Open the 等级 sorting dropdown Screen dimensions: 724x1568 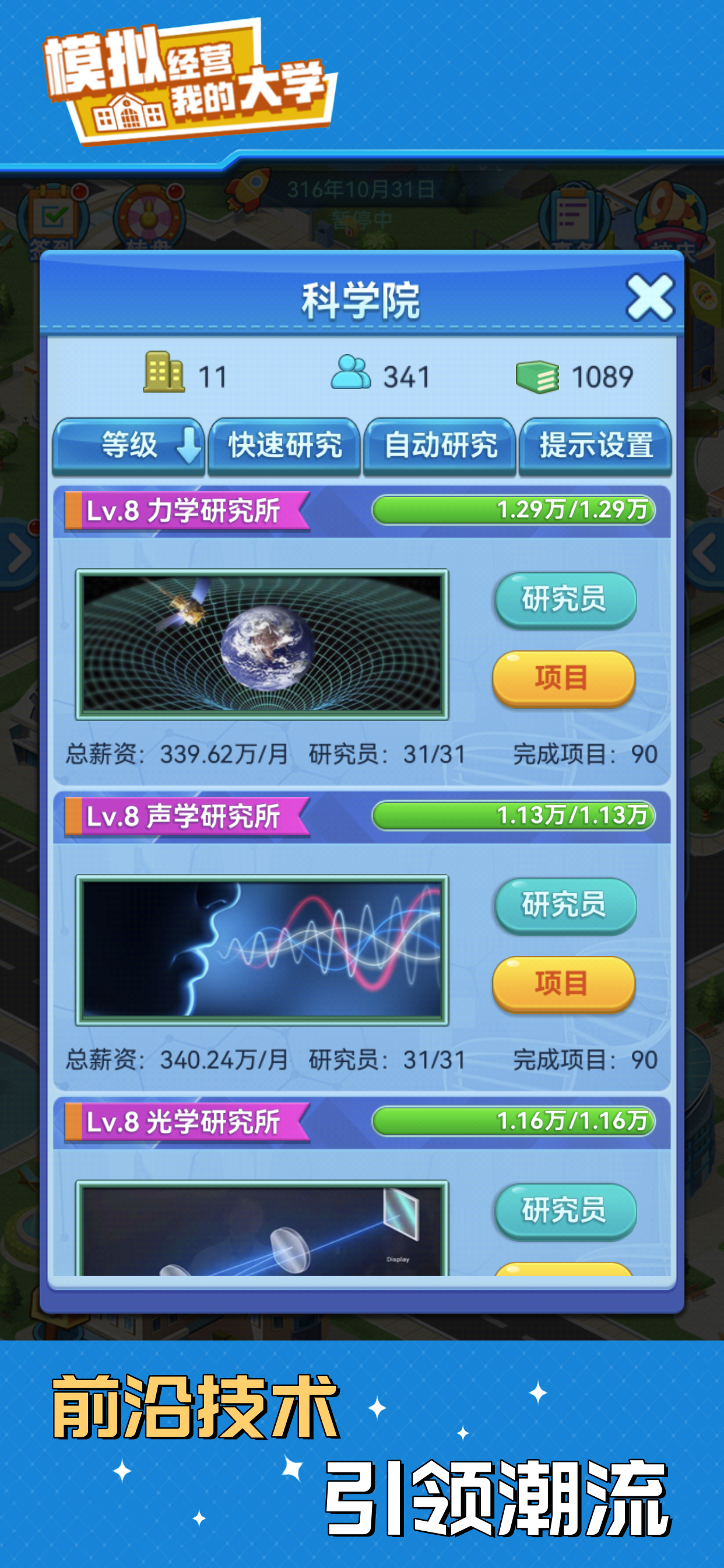point(129,446)
